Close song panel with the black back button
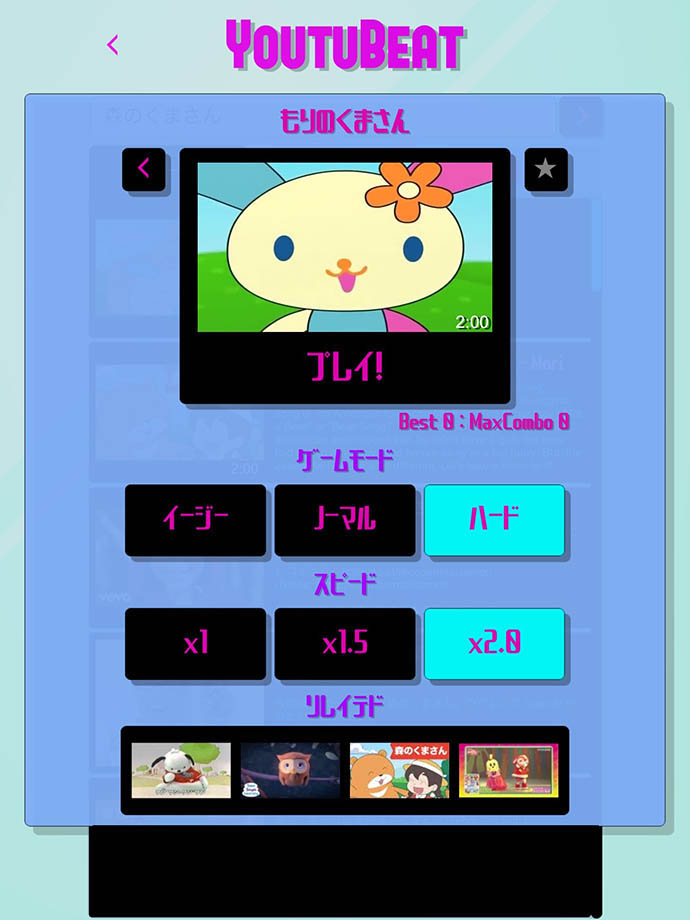The width and height of the screenshot is (690, 920). pos(144,169)
